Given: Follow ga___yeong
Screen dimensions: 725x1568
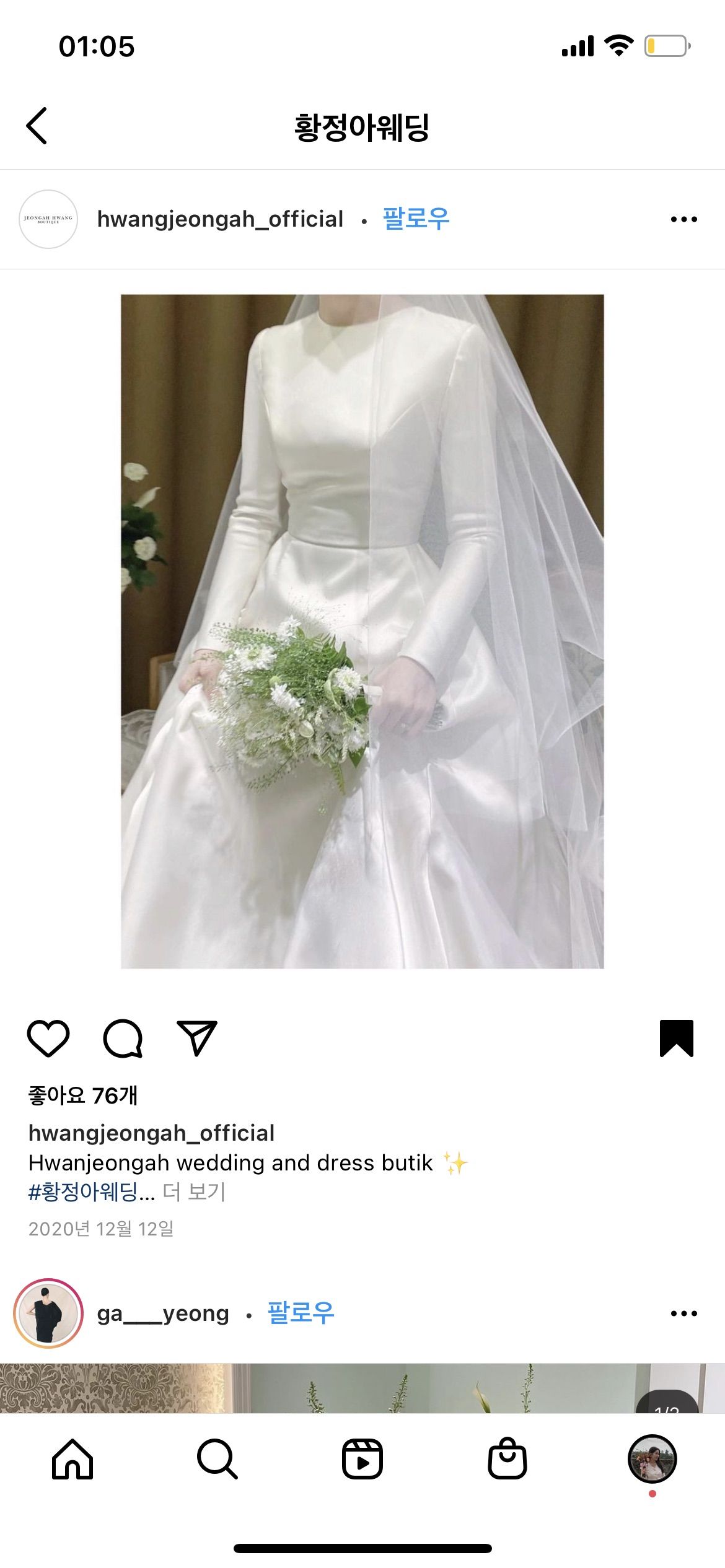Looking at the screenshot, I should click(301, 1313).
